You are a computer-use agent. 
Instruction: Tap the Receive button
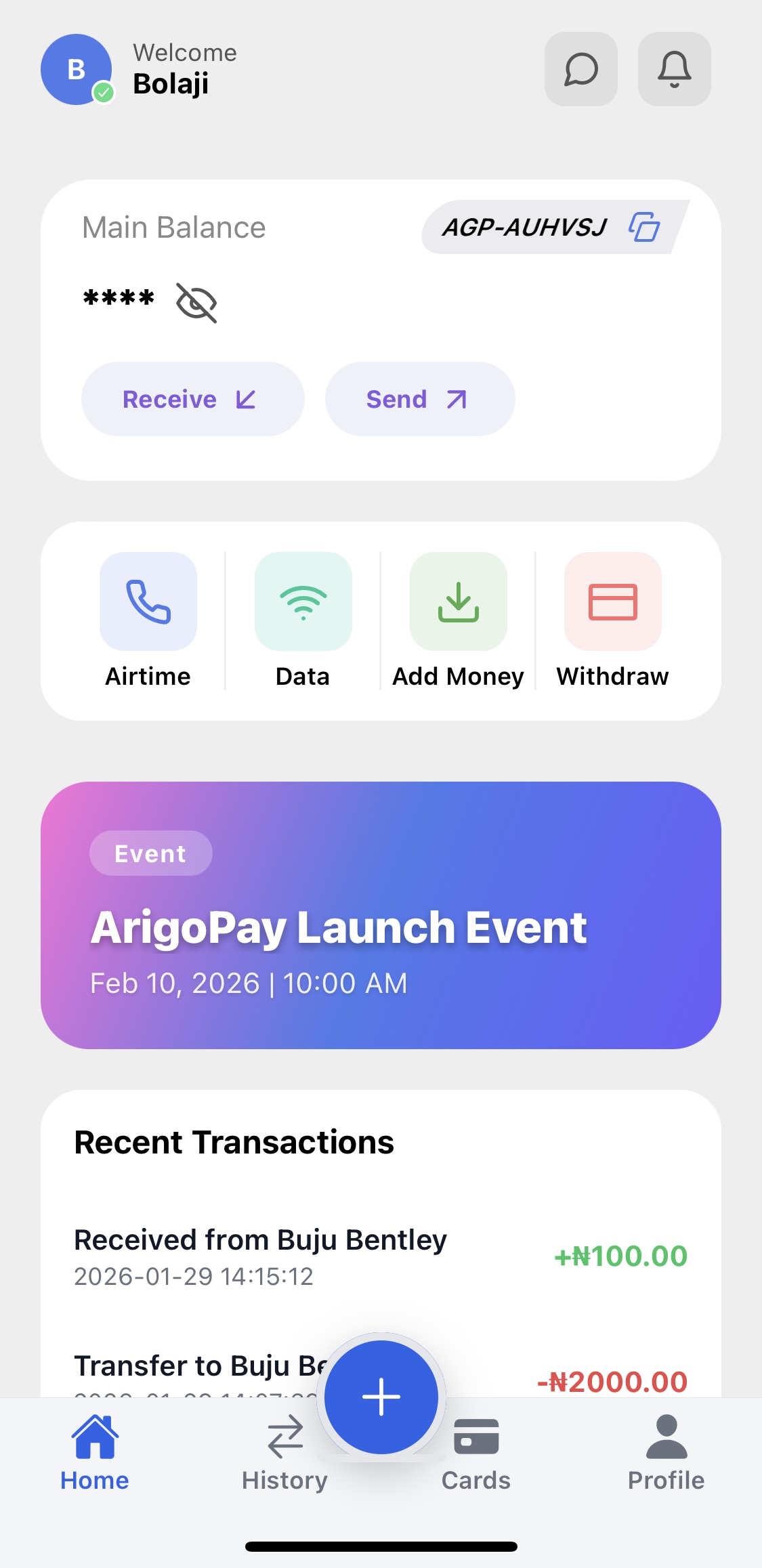[x=192, y=399]
